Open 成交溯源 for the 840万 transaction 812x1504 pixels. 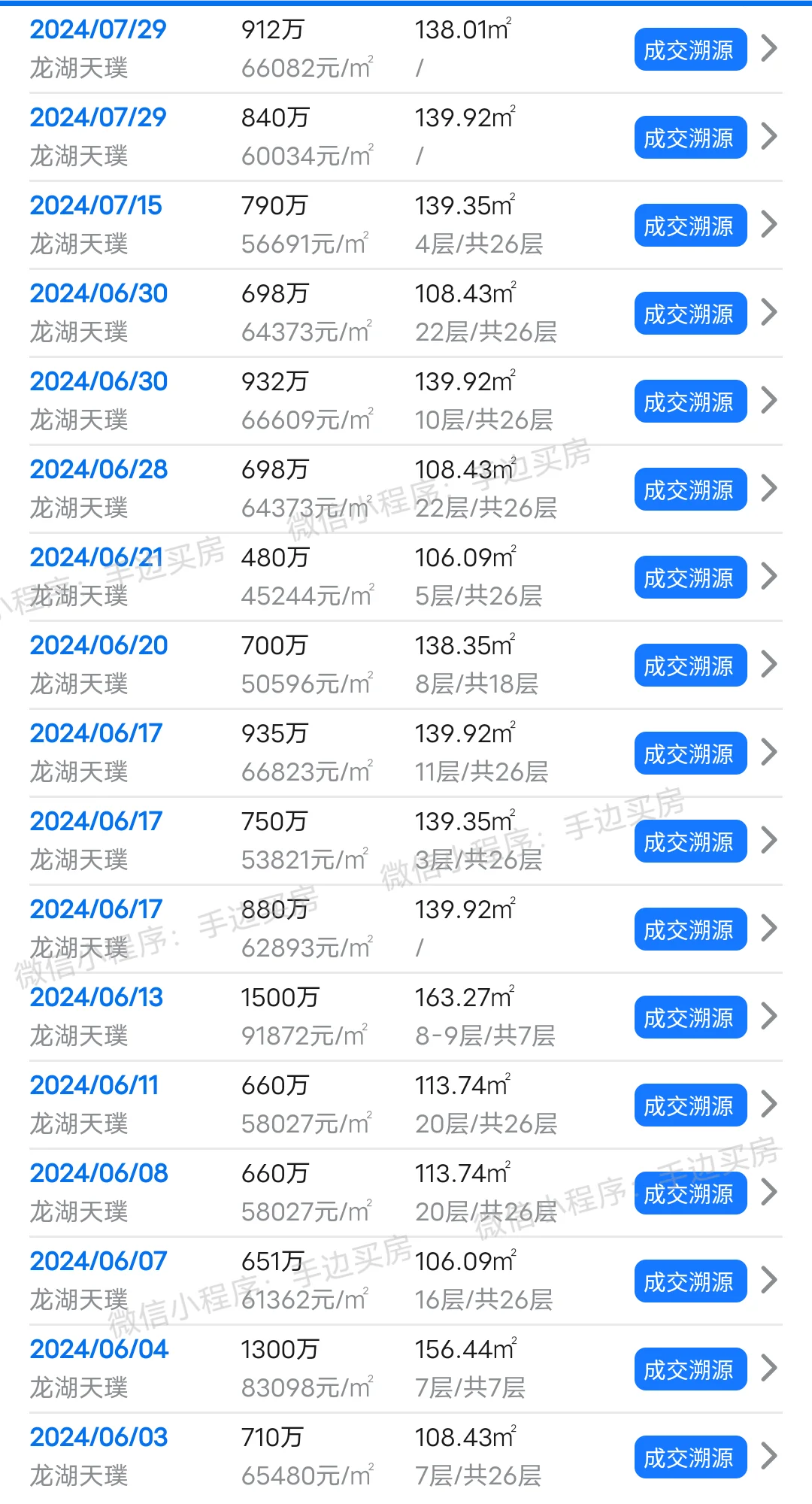(x=690, y=138)
